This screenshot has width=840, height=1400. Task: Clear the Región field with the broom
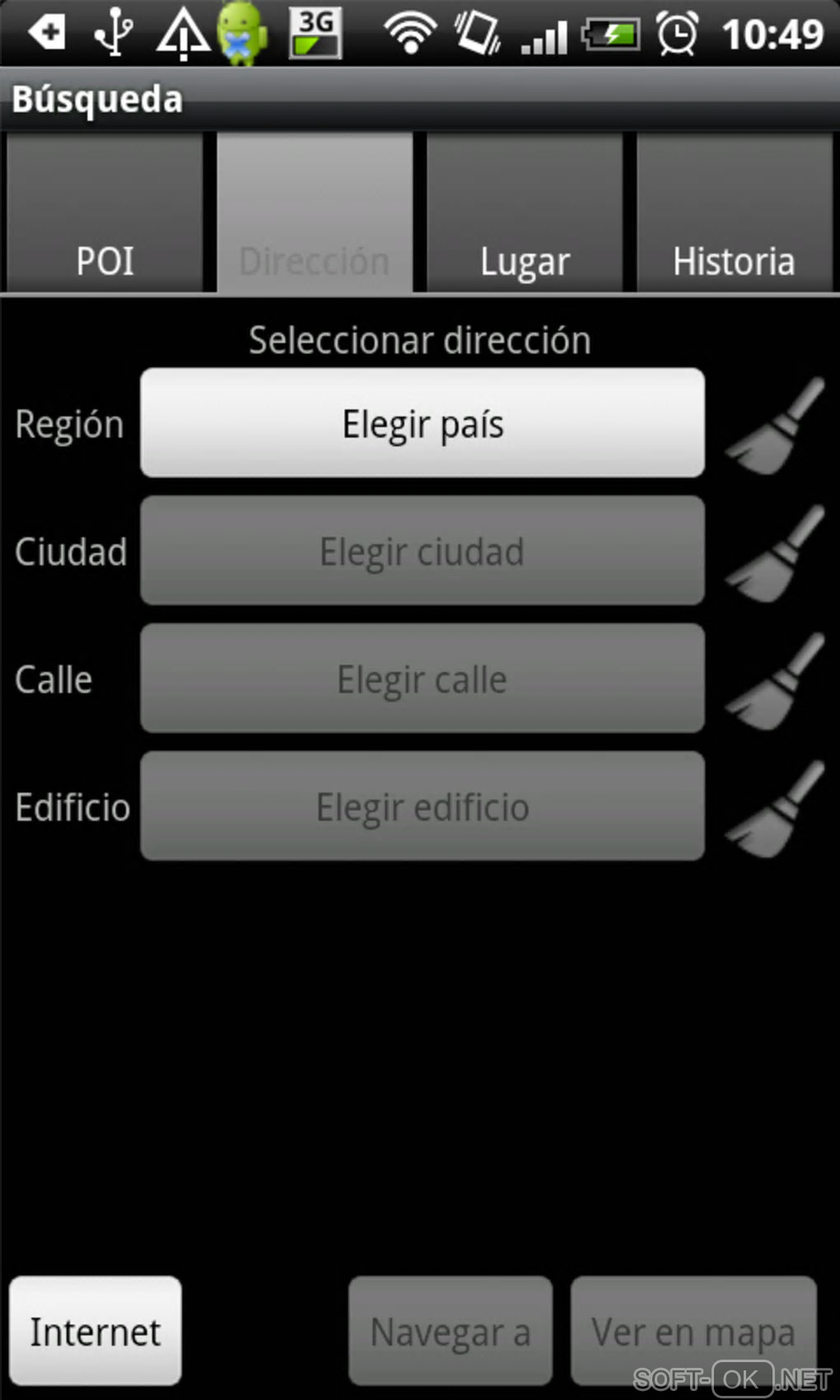pyautogui.click(x=775, y=426)
